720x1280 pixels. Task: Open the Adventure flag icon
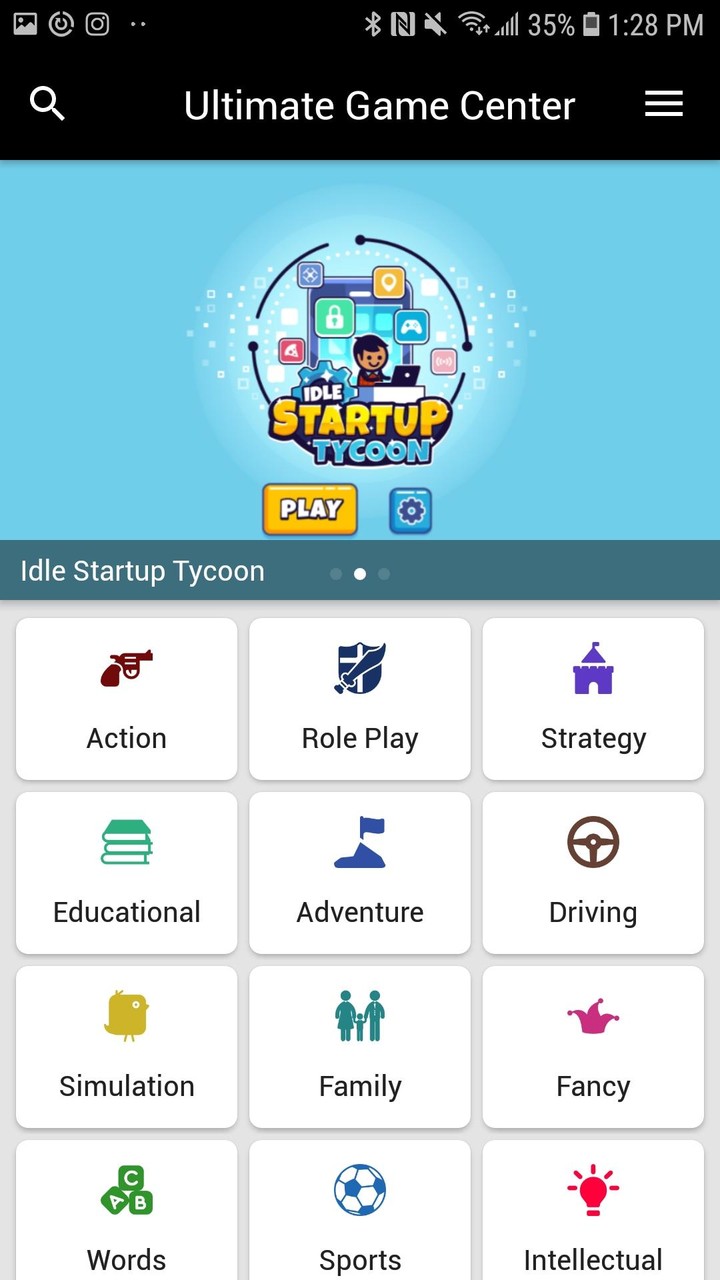click(x=360, y=840)
